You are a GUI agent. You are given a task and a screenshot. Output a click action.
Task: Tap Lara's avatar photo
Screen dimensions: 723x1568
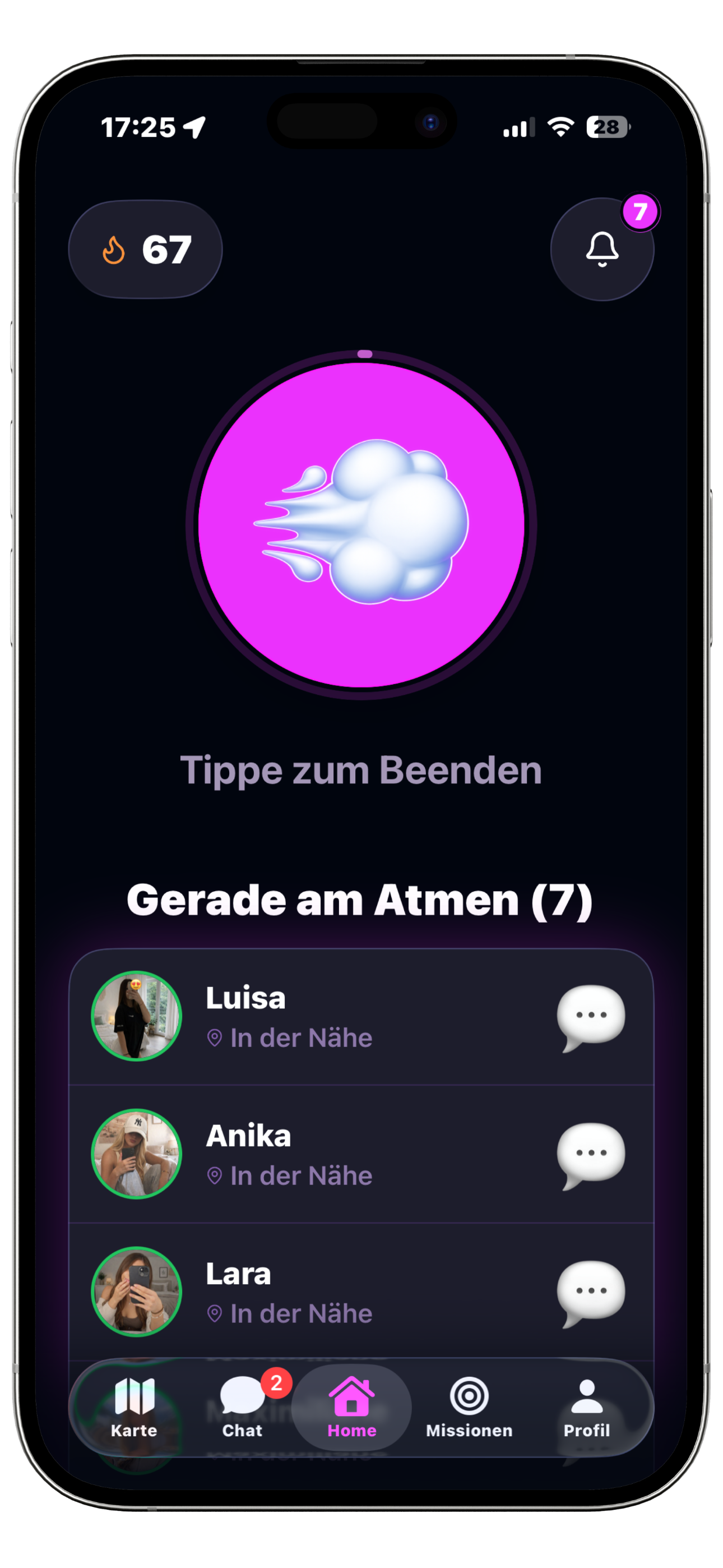point(136,1292)
